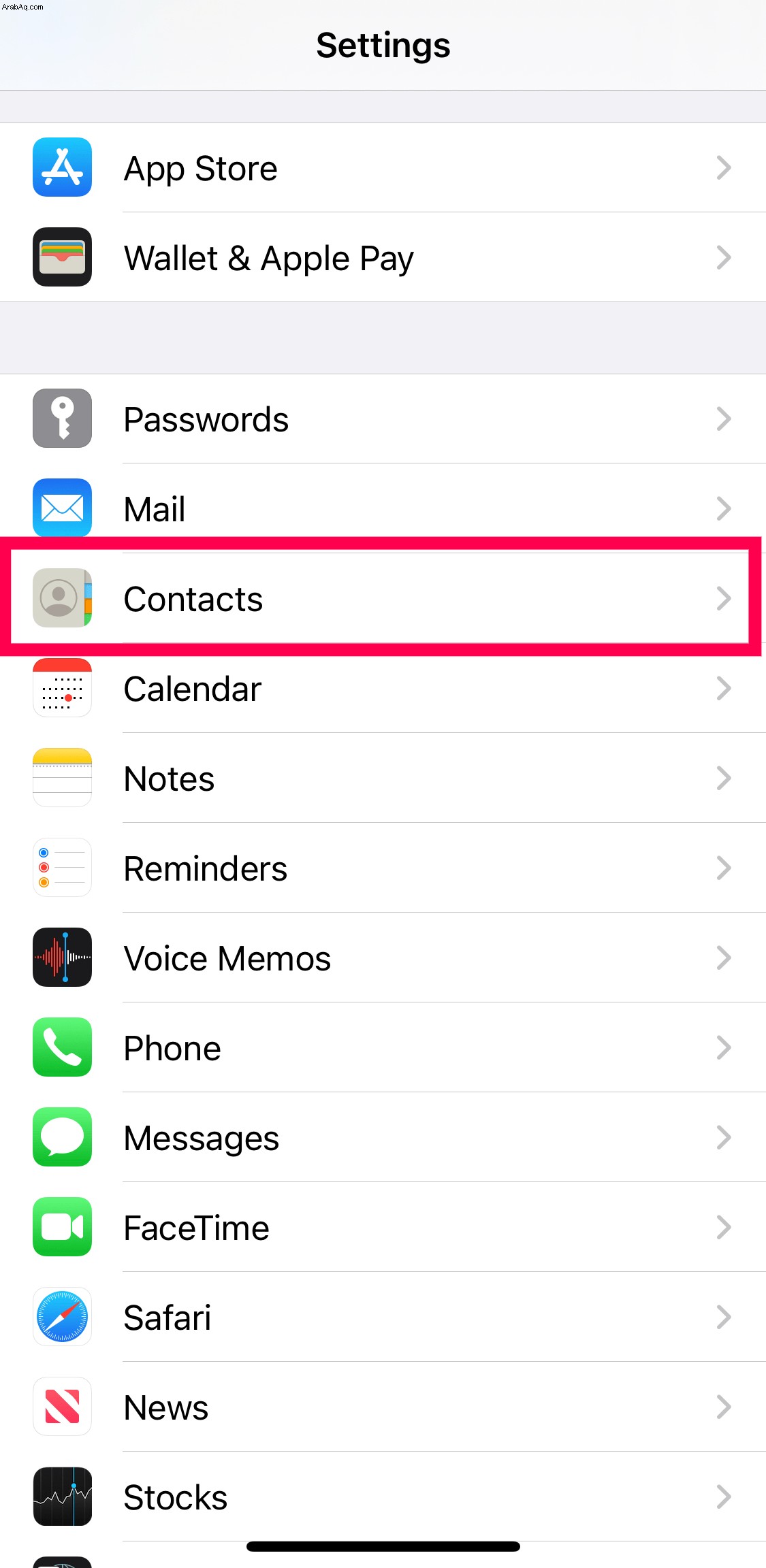Go to Mail settings

pos(383,508)
